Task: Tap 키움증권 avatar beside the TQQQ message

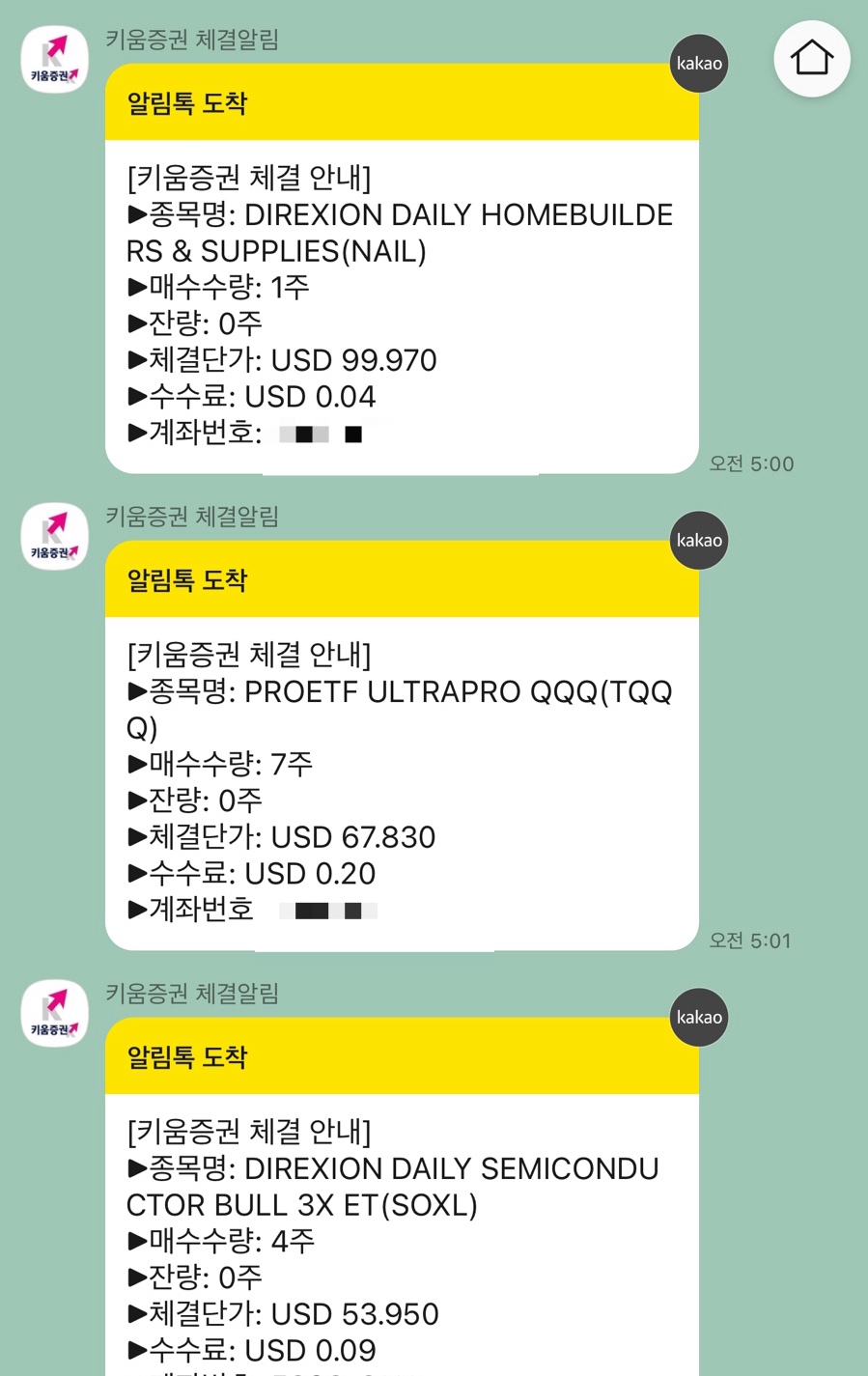Action: [55, 537]
